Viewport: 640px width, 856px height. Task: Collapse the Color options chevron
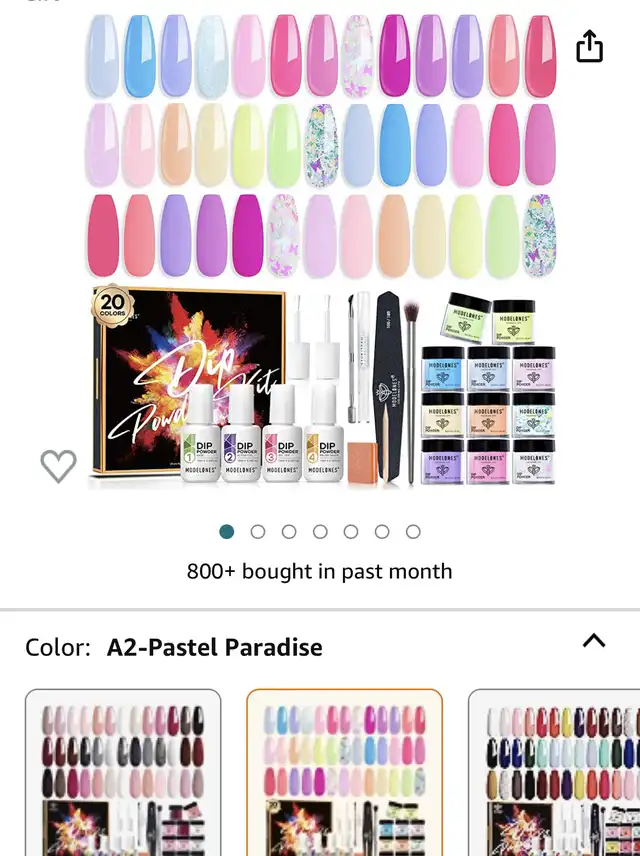tap(594, 641)
